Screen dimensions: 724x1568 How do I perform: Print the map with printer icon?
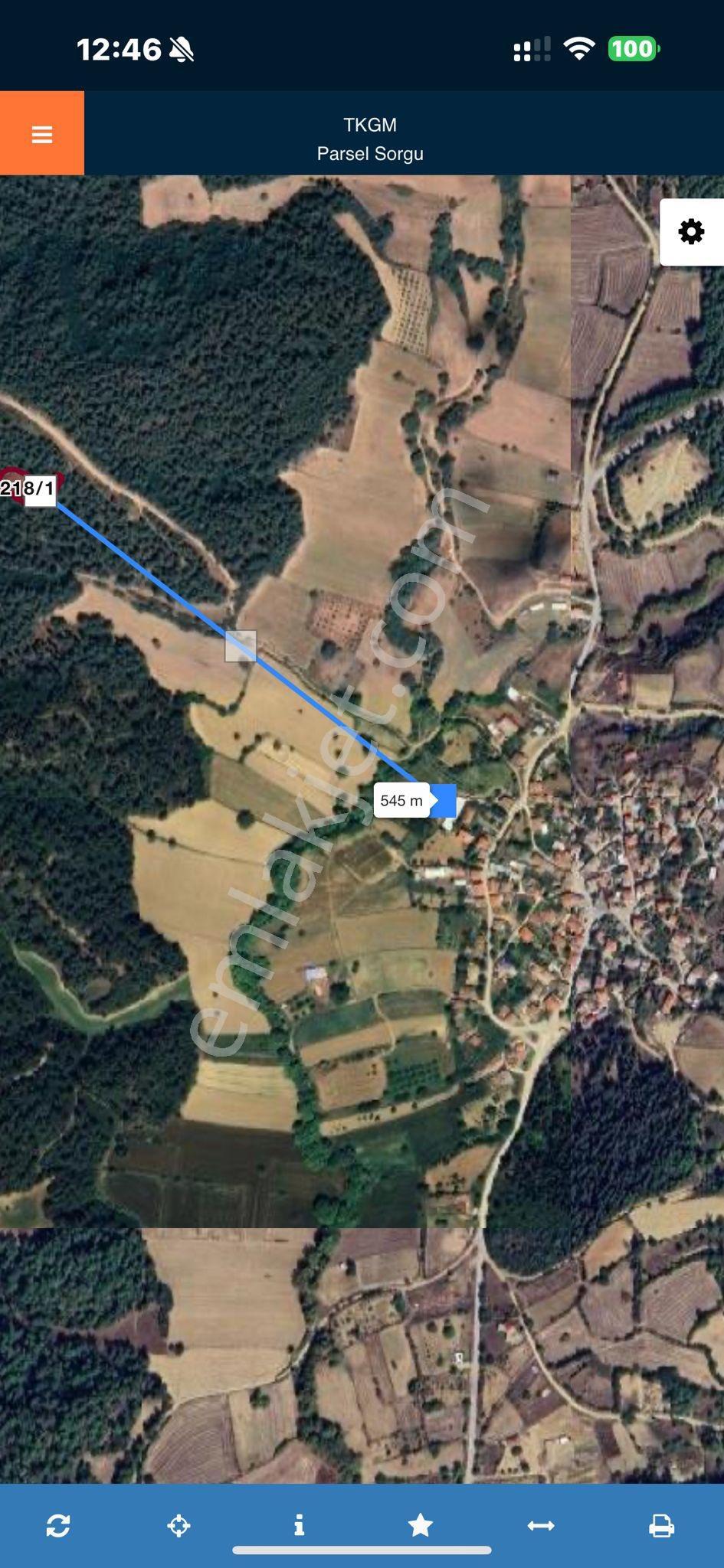661,1525
